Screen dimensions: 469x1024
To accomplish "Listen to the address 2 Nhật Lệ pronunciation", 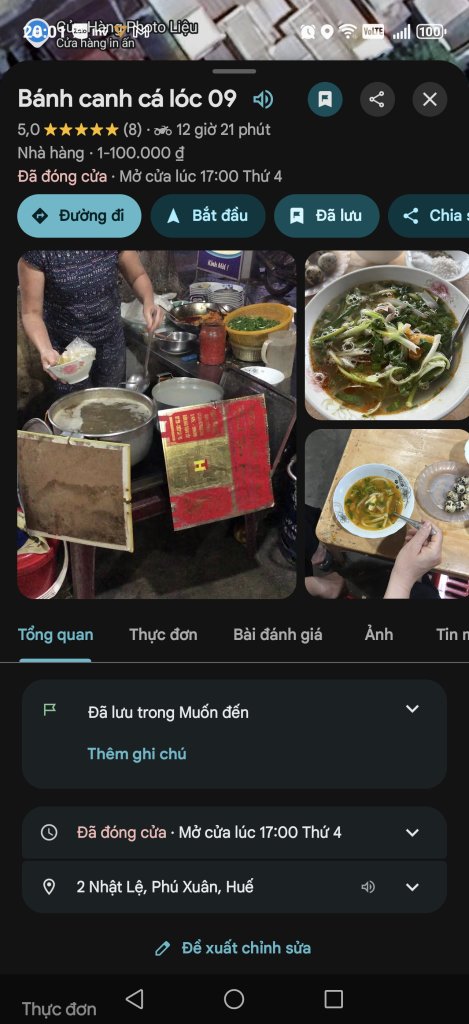I will click(368, 887).
